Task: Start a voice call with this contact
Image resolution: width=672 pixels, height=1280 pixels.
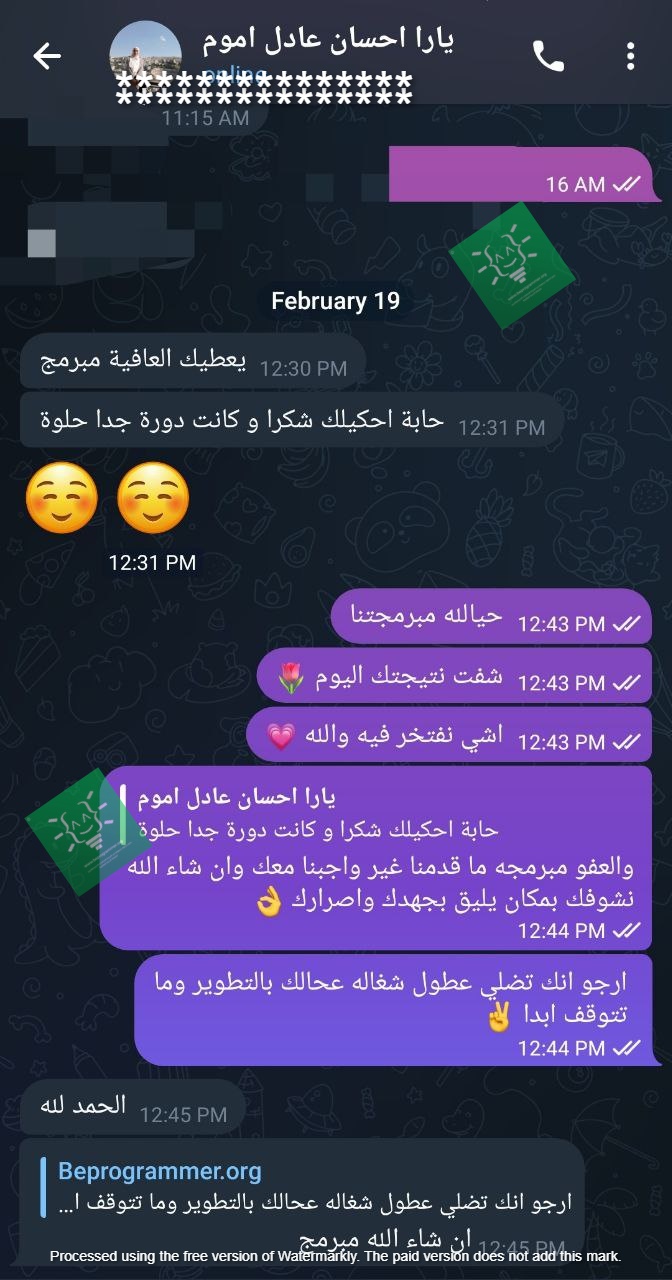Action: (548, 56)
